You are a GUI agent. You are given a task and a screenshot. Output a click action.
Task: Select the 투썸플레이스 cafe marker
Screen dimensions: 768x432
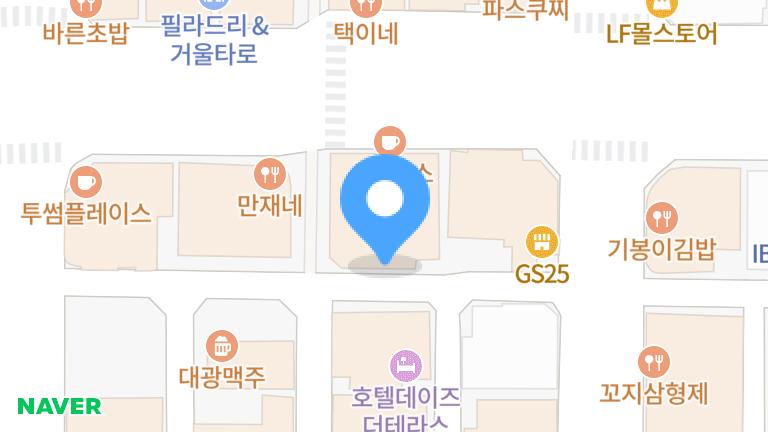click(86, 183)
